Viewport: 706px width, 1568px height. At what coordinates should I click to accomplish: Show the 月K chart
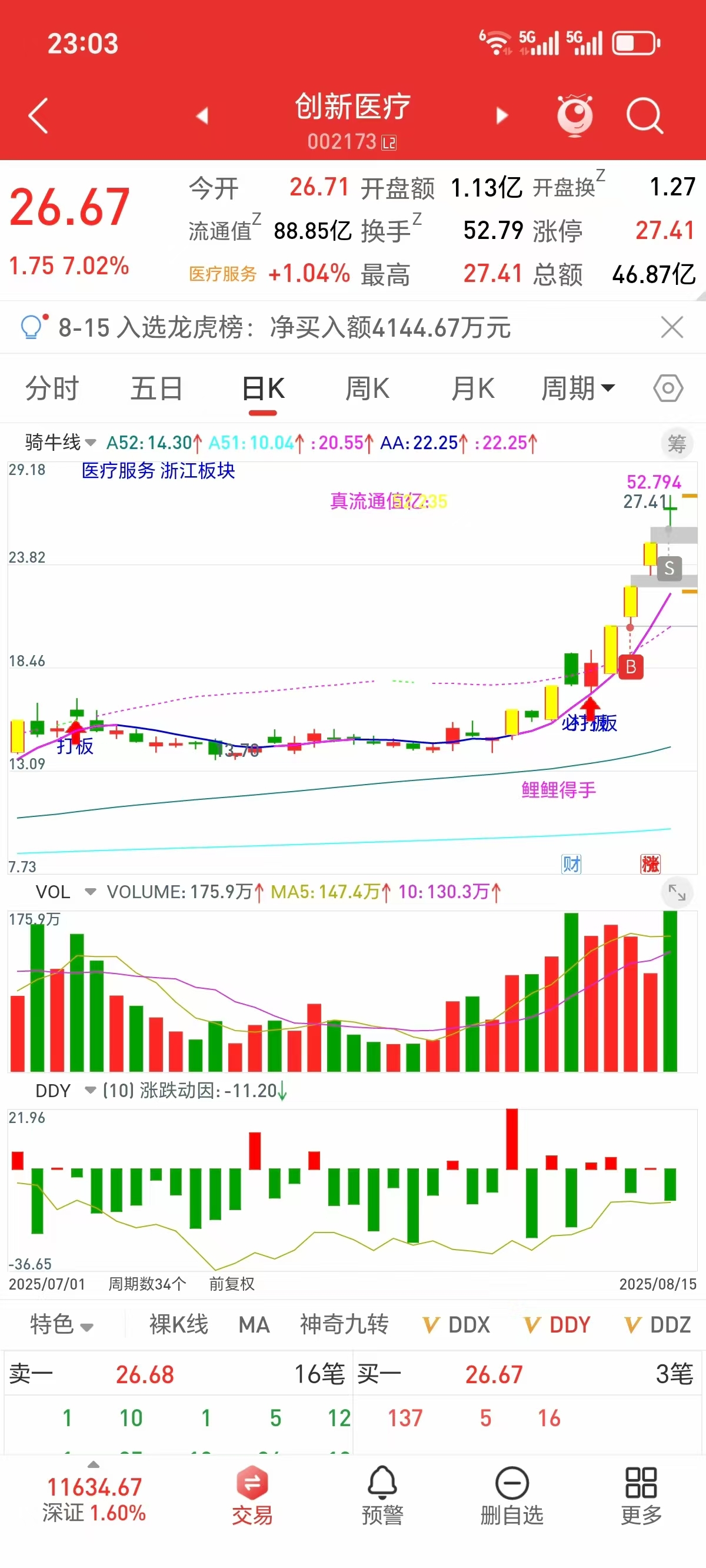pos(473,388)
